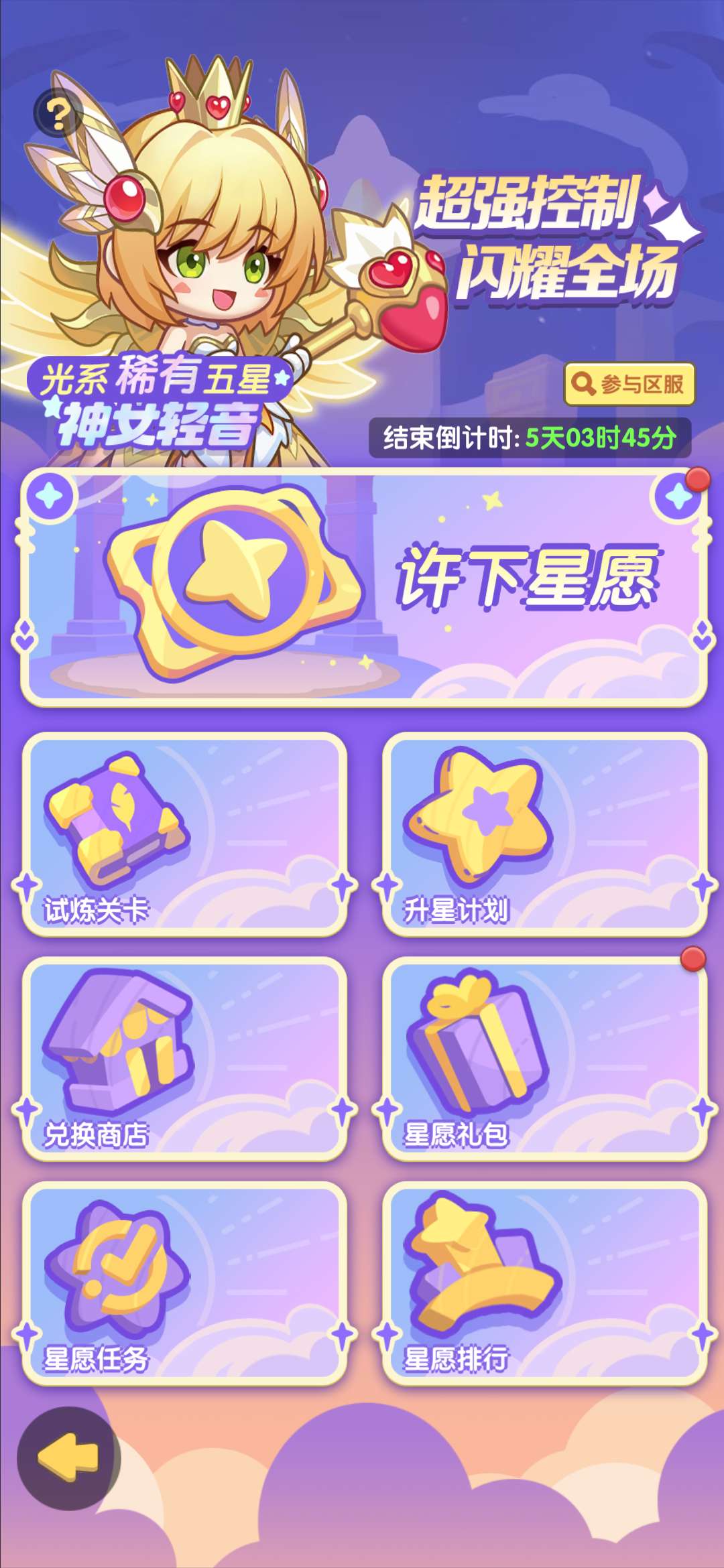Visit the 兑换商店 exchange shop
The width and height of the screenshot is (724, 1568).
tap(184, 1058)
